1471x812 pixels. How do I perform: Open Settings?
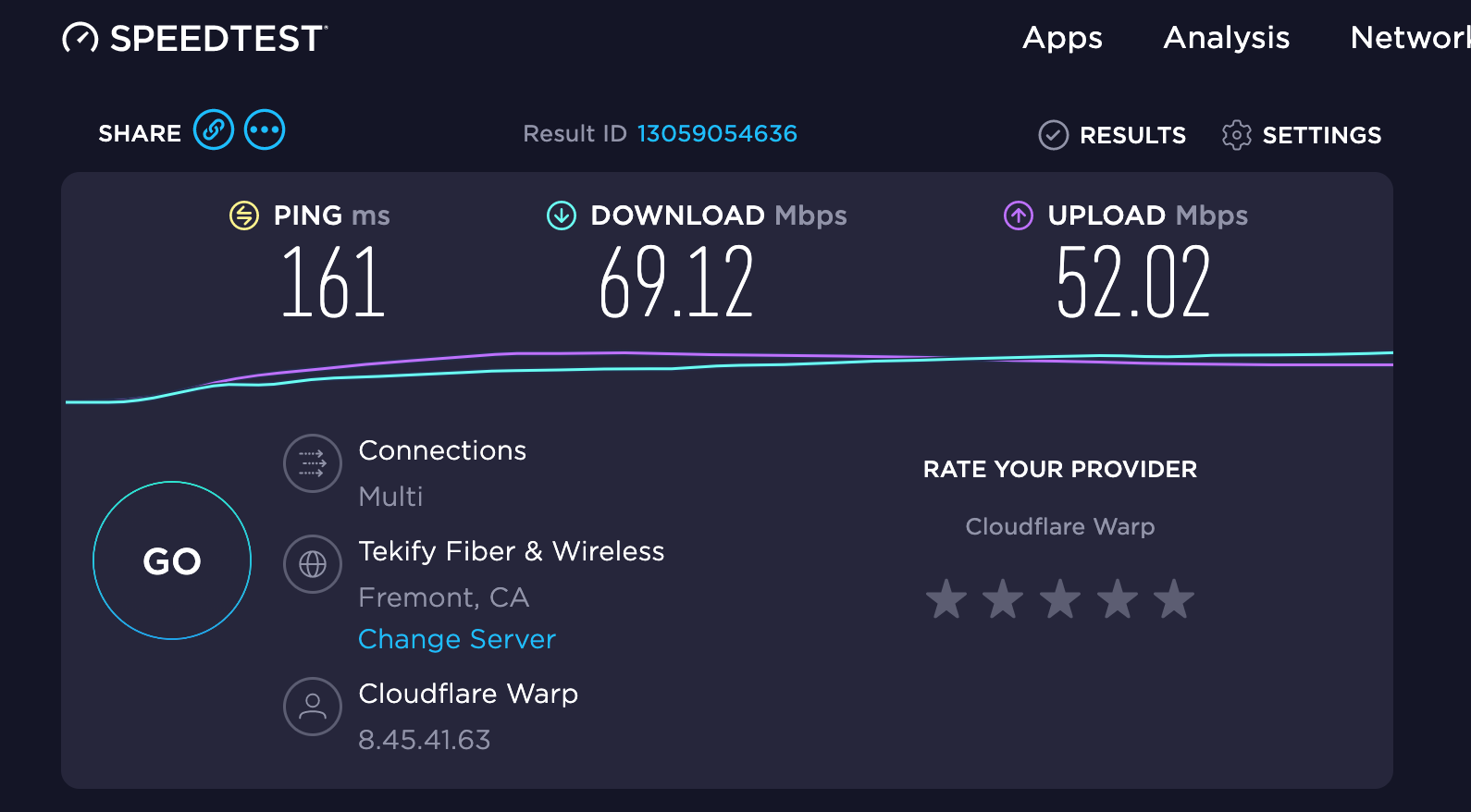pyautogui.click(x=1302, y=135)
